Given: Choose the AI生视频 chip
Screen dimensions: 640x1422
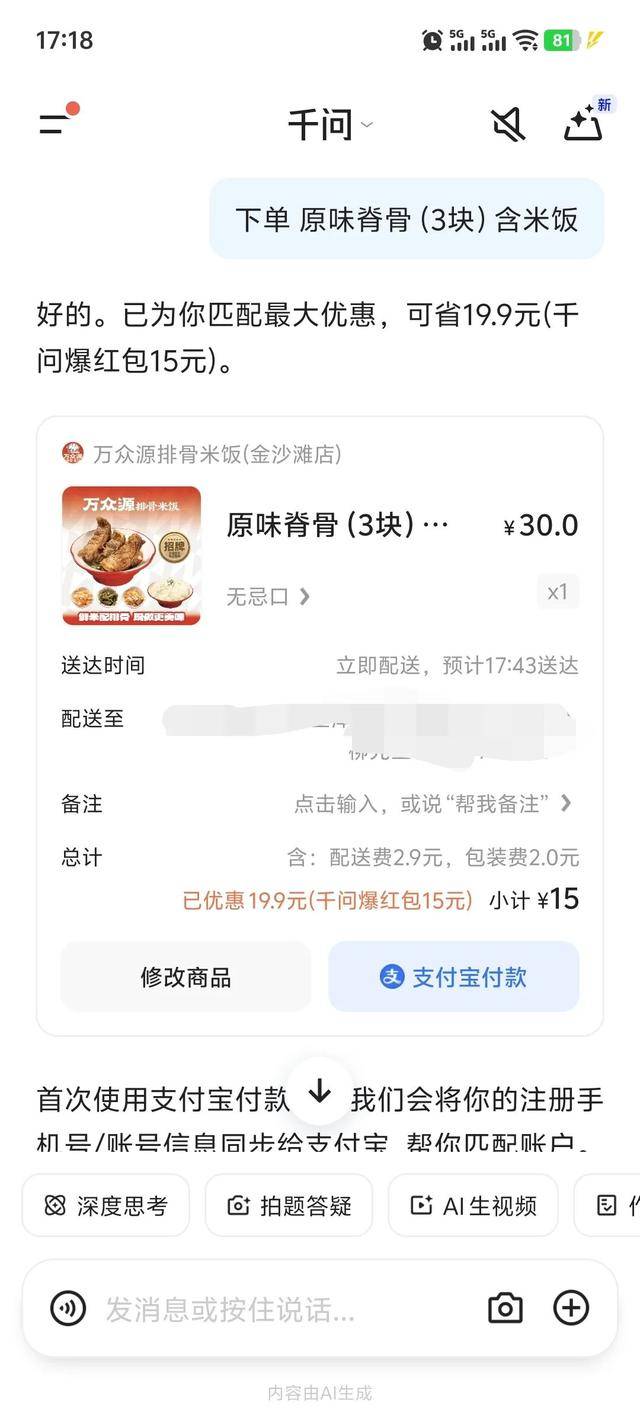Looking at the screenshot, I should (473, 1206).
